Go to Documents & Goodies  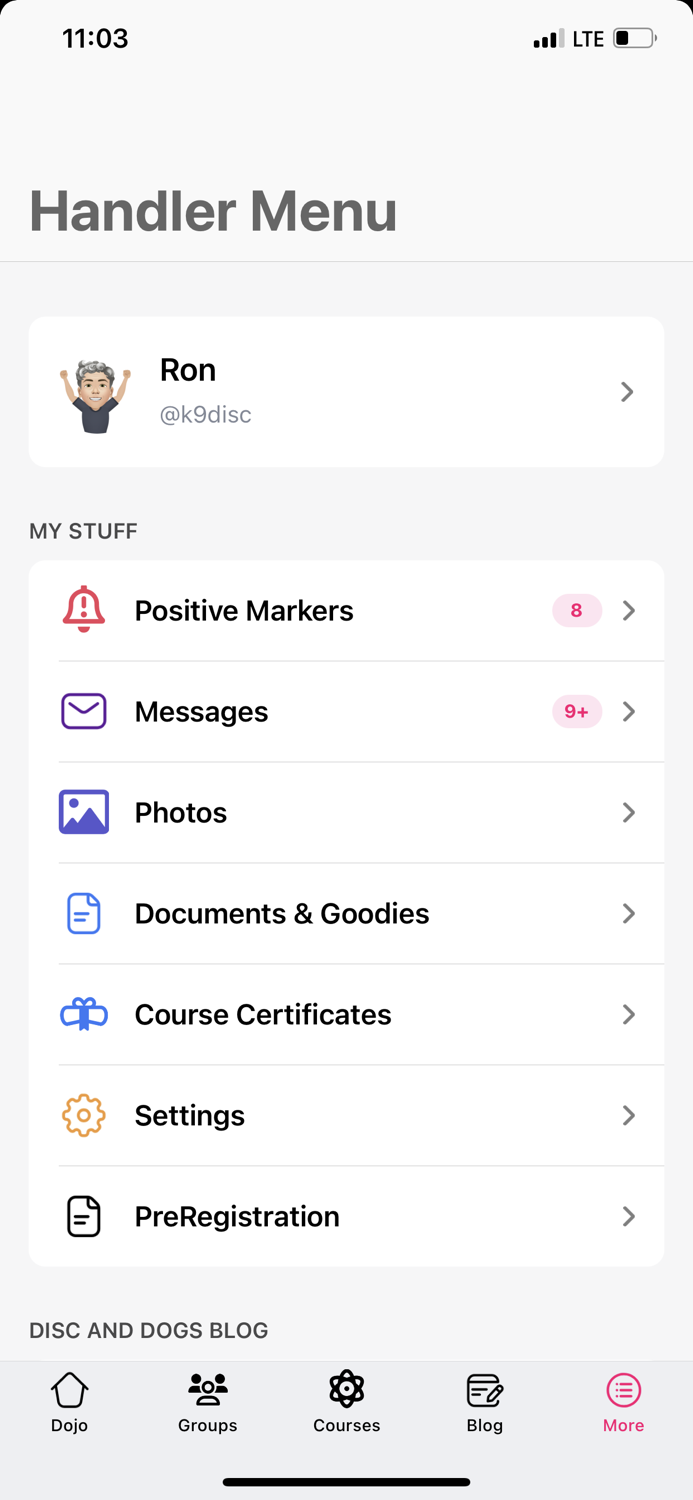[346, 914]
